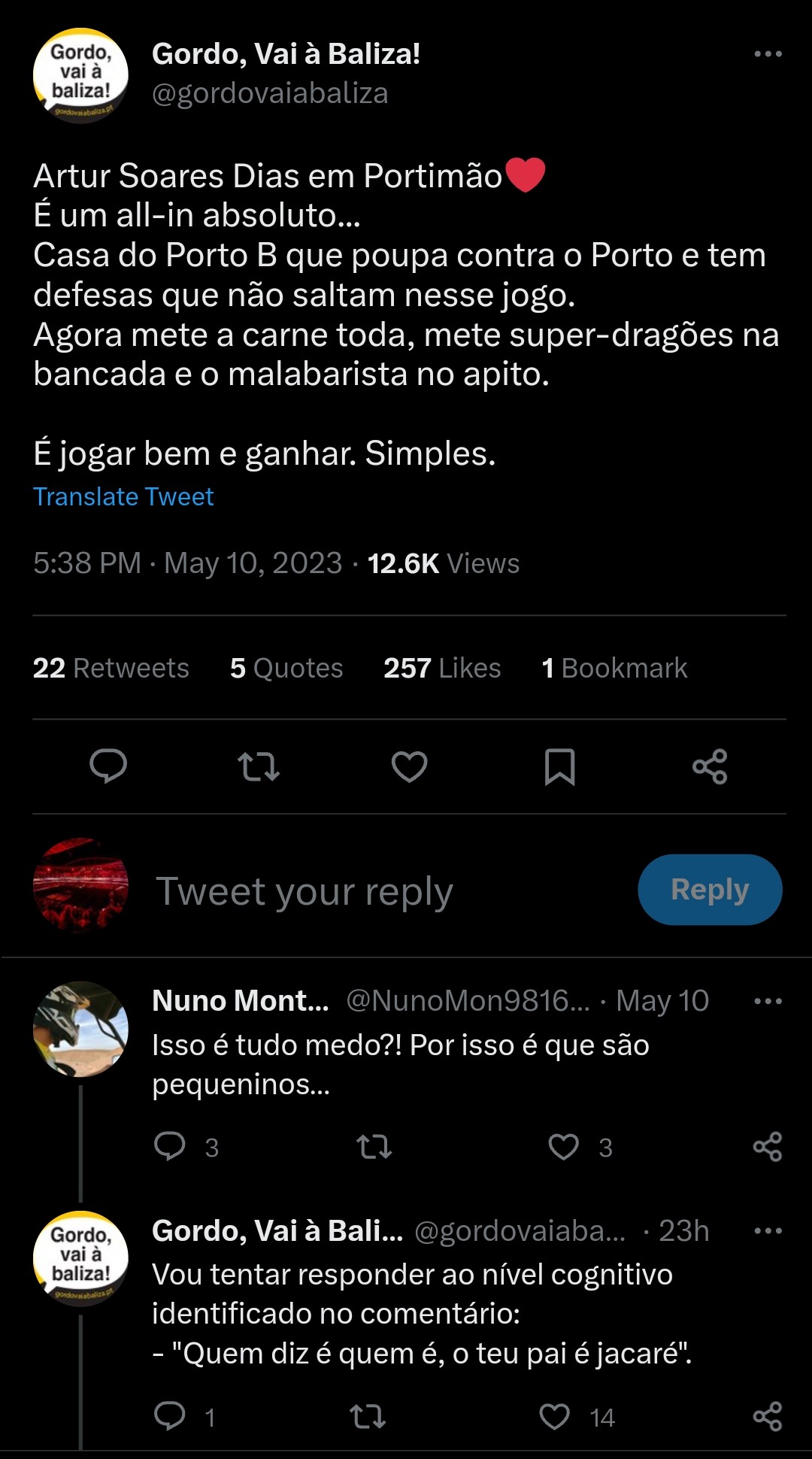Screen dimensions: 812x1459
Task: See who gave the 257 Likes
Action: (x=442, y=668)
